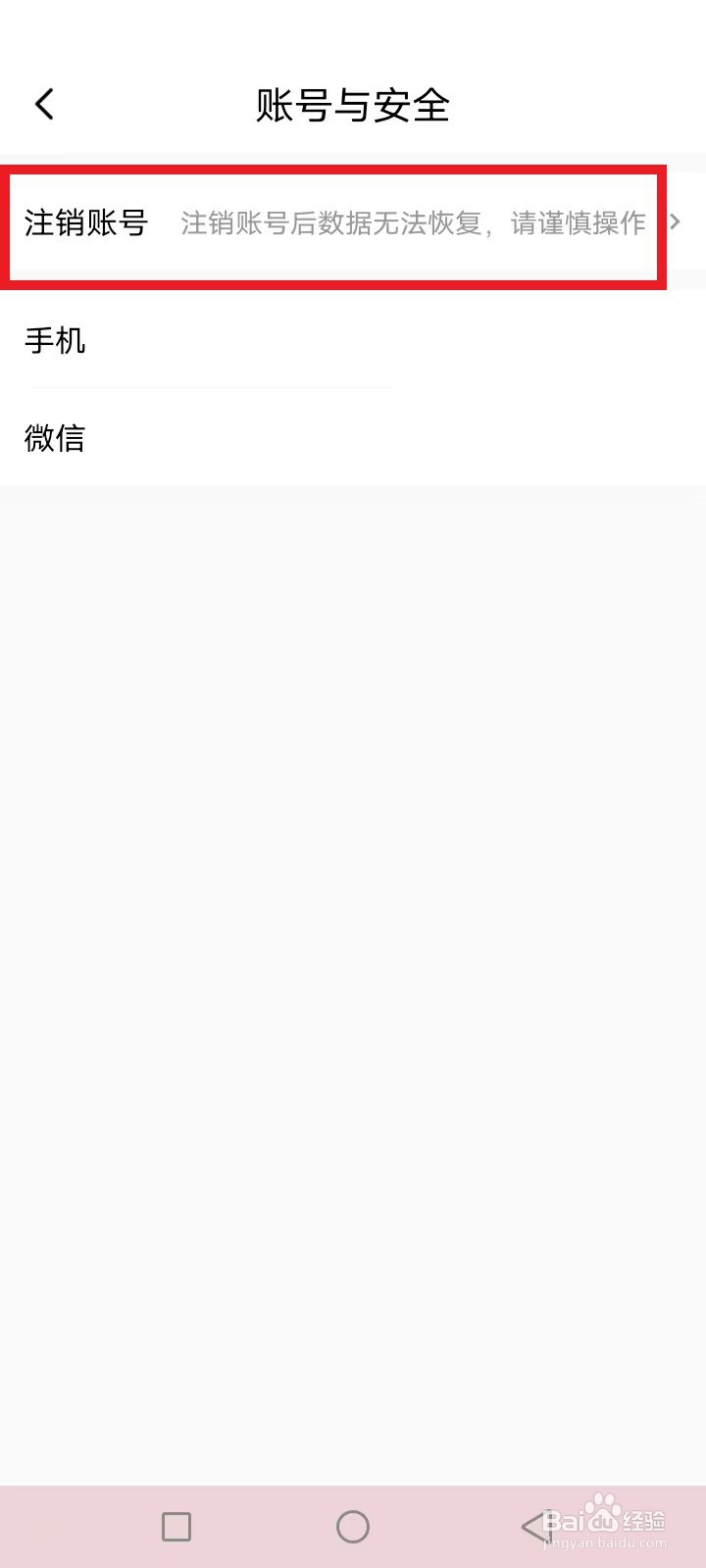This screenshot has width=706, height=1568.
Task: Open the 注销账号 account cancellation option
Action: [86, 222]
